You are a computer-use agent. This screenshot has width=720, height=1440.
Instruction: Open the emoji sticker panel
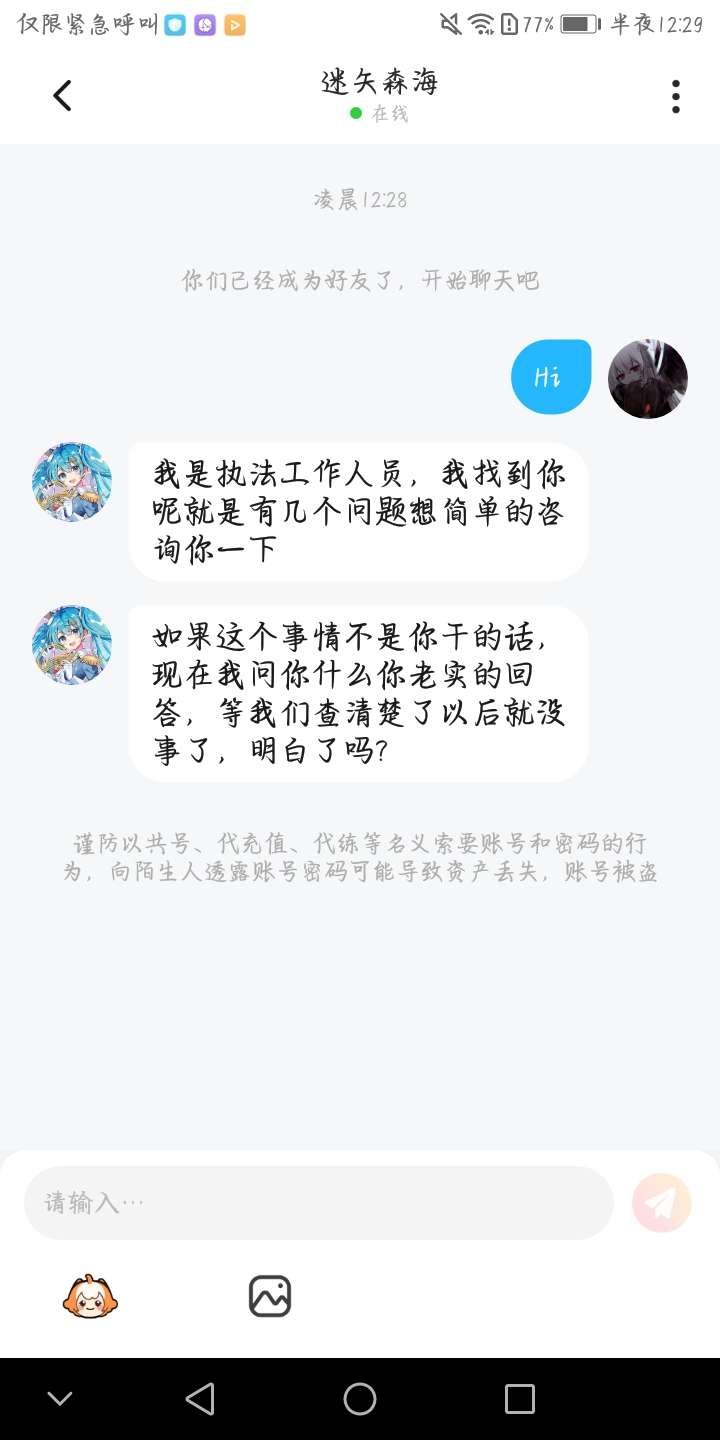tap(90, 1296)
